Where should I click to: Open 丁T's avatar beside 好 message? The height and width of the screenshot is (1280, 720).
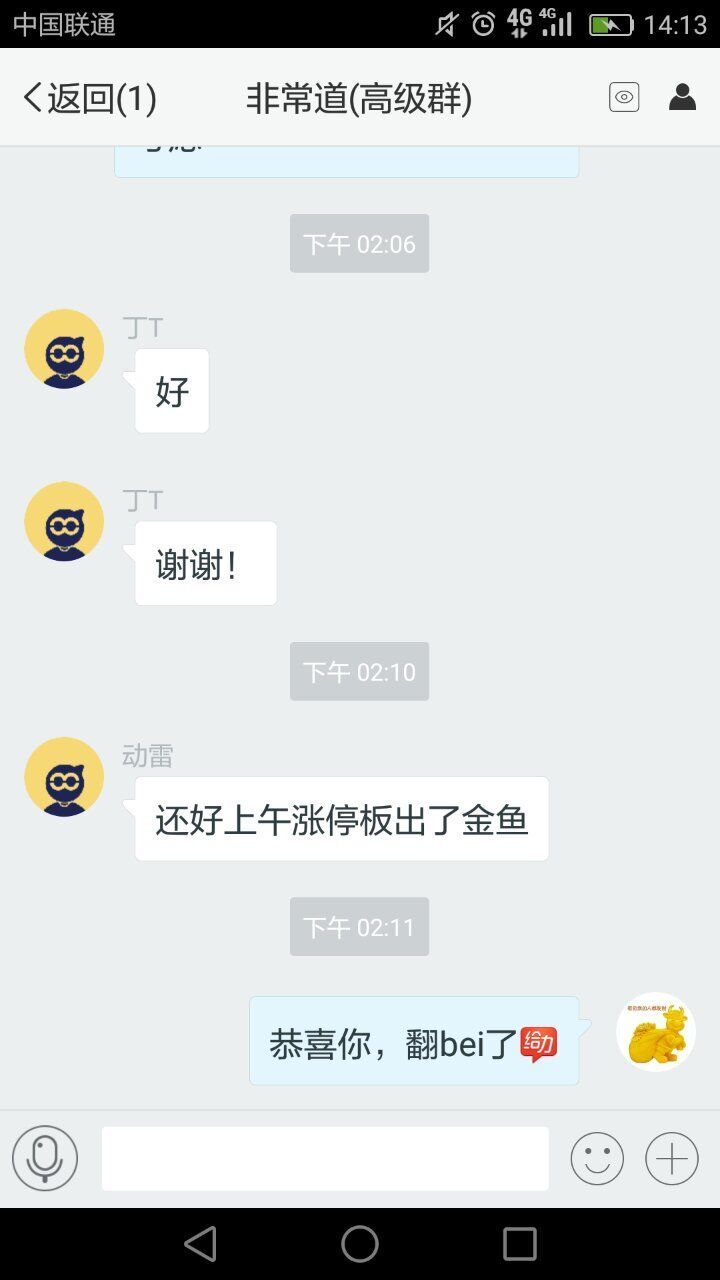tap(64, 349)
